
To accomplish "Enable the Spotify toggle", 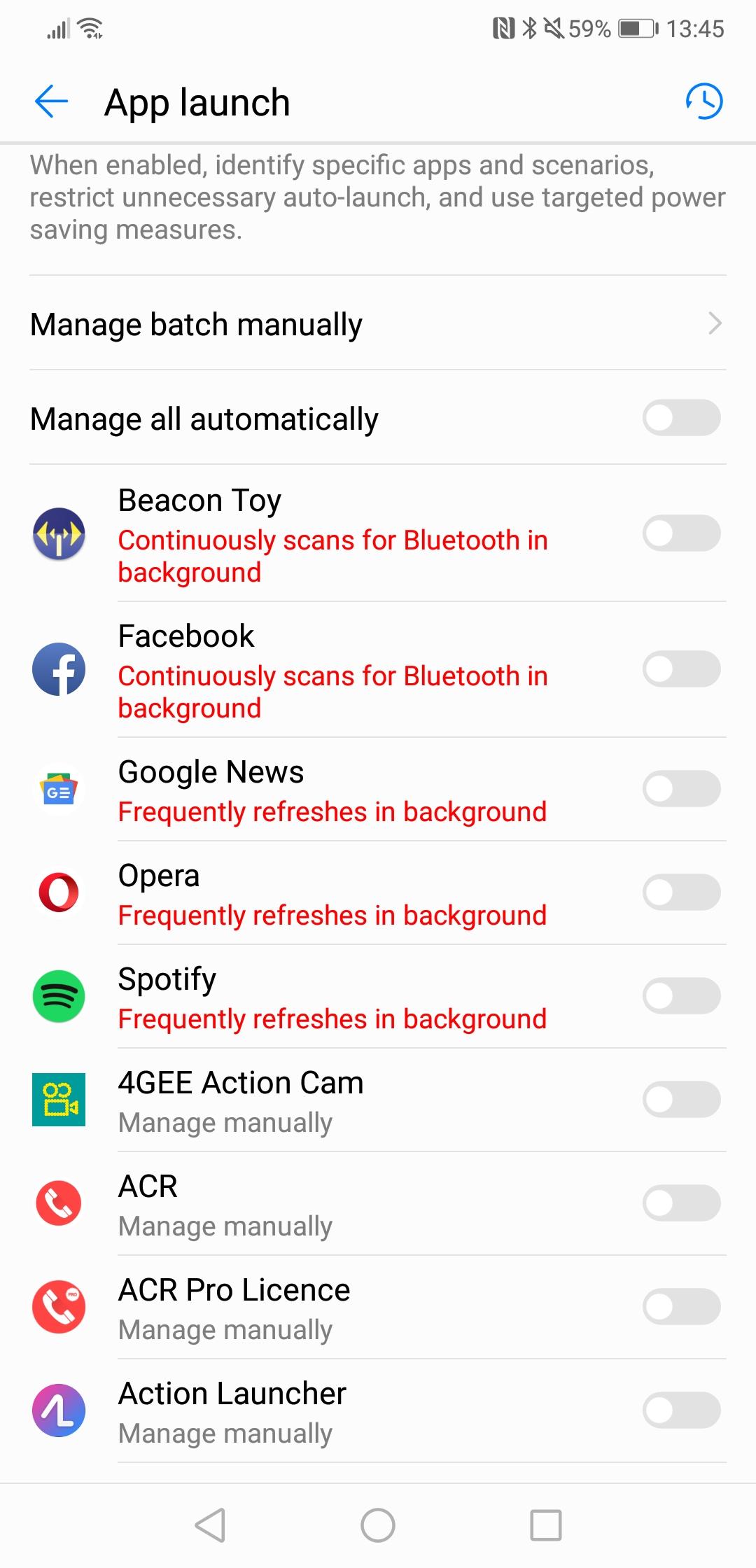I will (x=681, y=997).
